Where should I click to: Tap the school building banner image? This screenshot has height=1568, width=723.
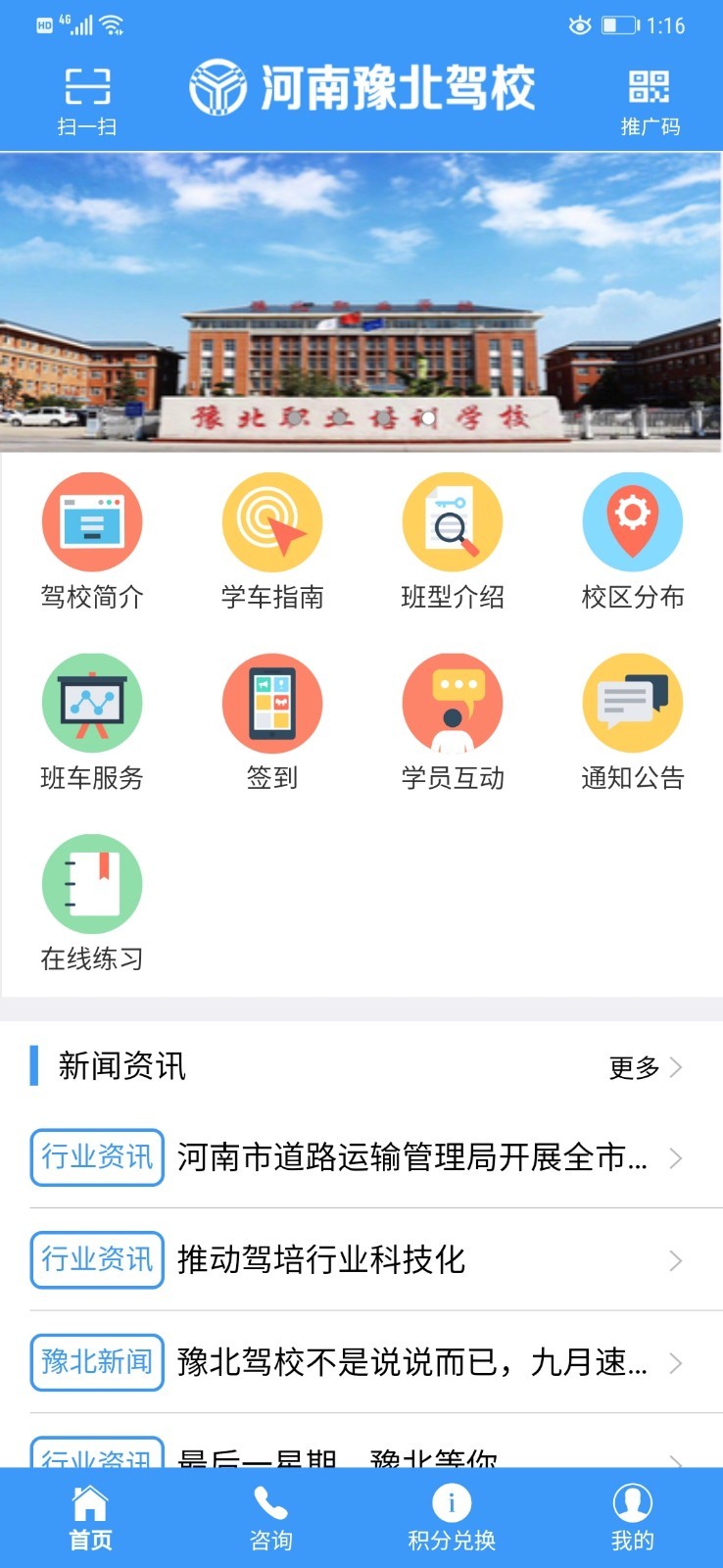click(x=361, y=299)
